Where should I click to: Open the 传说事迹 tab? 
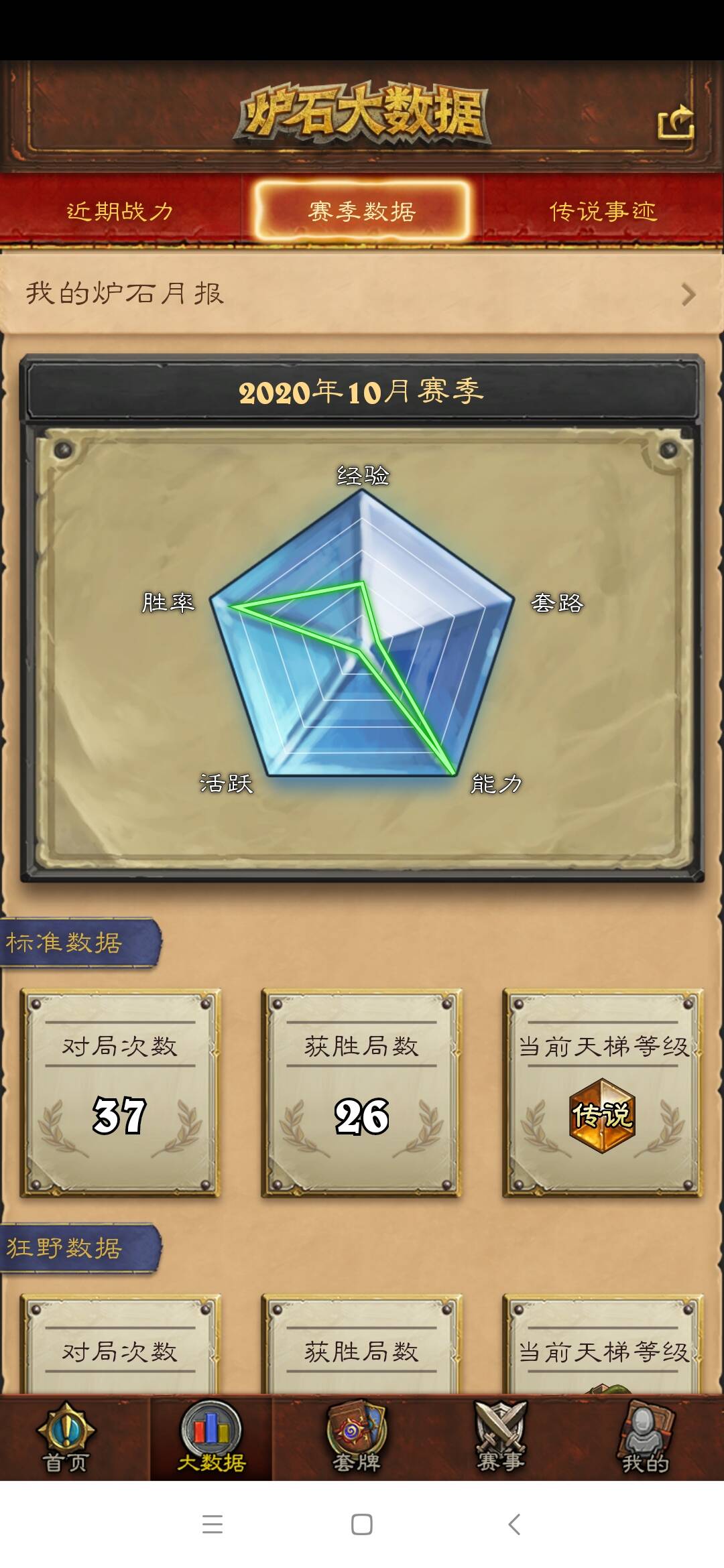(603, 212)
